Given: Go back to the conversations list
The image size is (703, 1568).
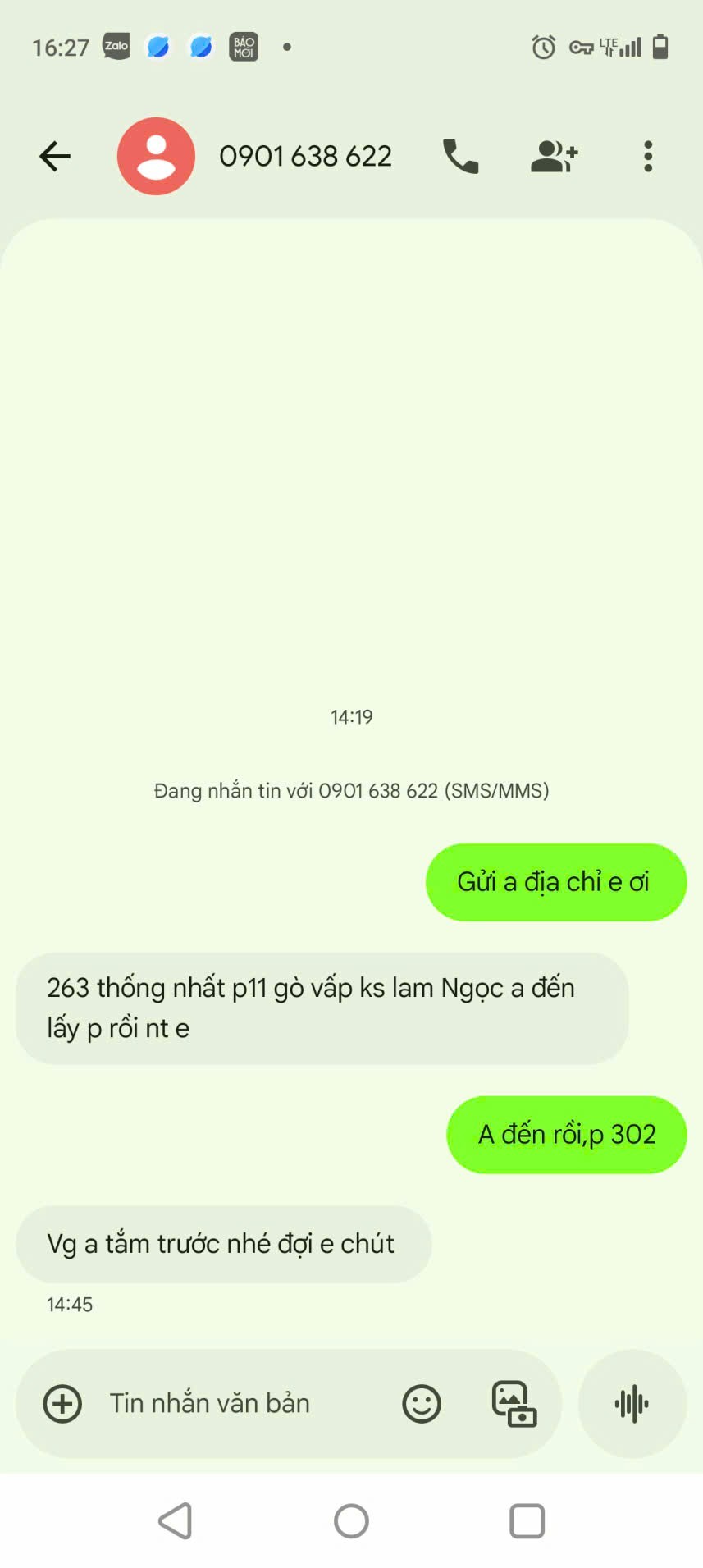Looking at the screenshot, I should pyautogui.click(x=55, y=156).
